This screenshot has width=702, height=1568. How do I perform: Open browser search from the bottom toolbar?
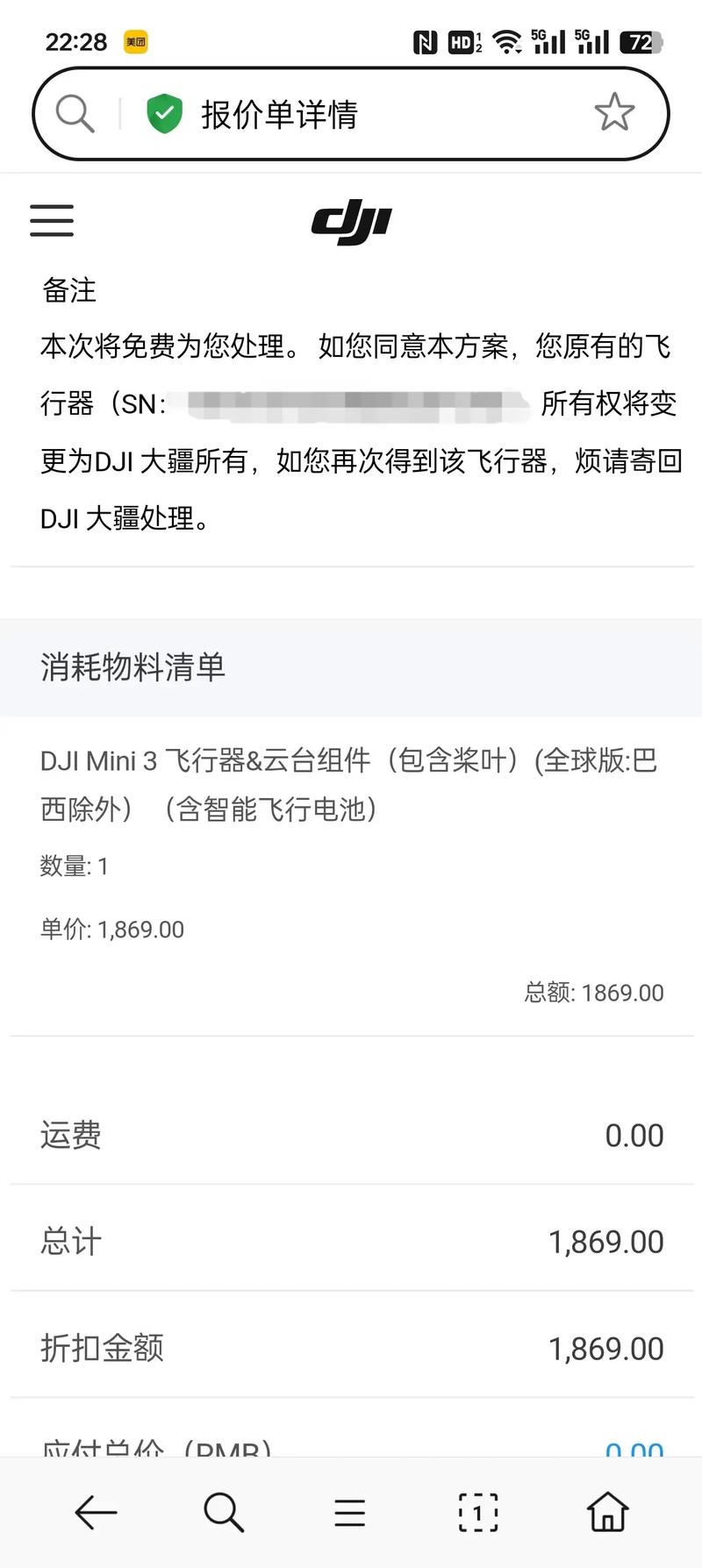tap(222, 1512)
